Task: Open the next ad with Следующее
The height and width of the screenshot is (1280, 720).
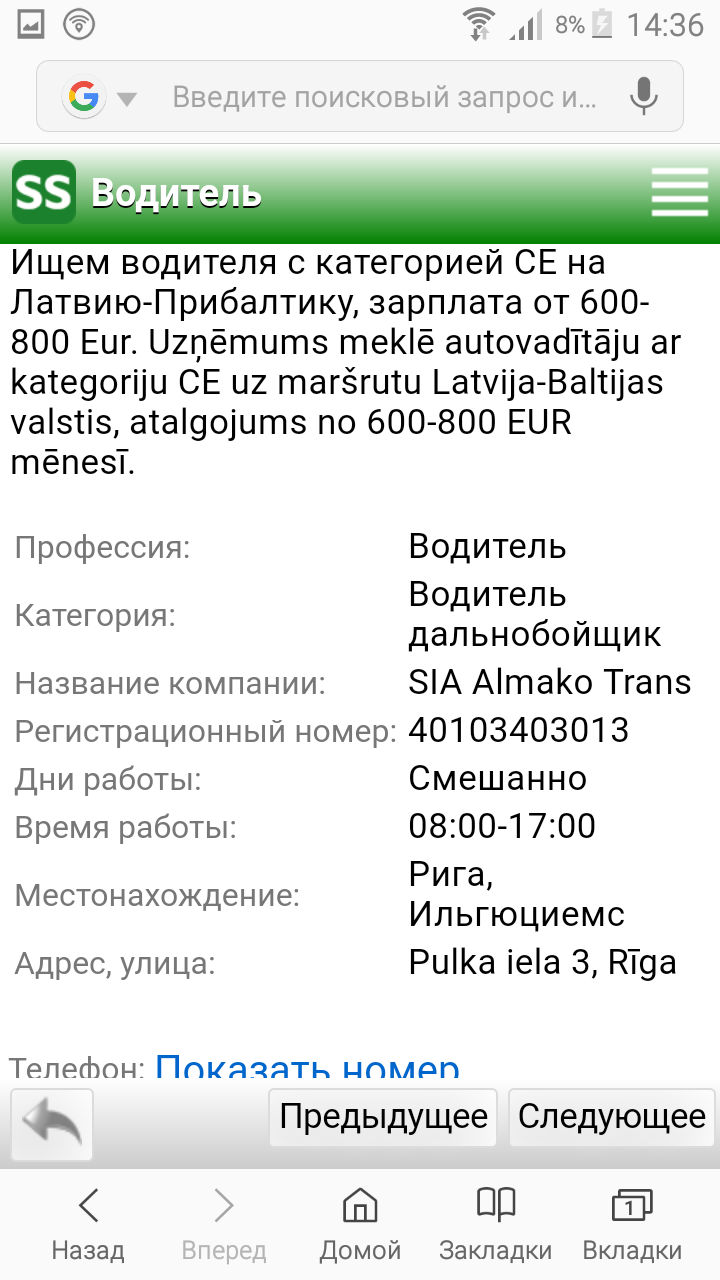Action: [x=612, y=1117]
